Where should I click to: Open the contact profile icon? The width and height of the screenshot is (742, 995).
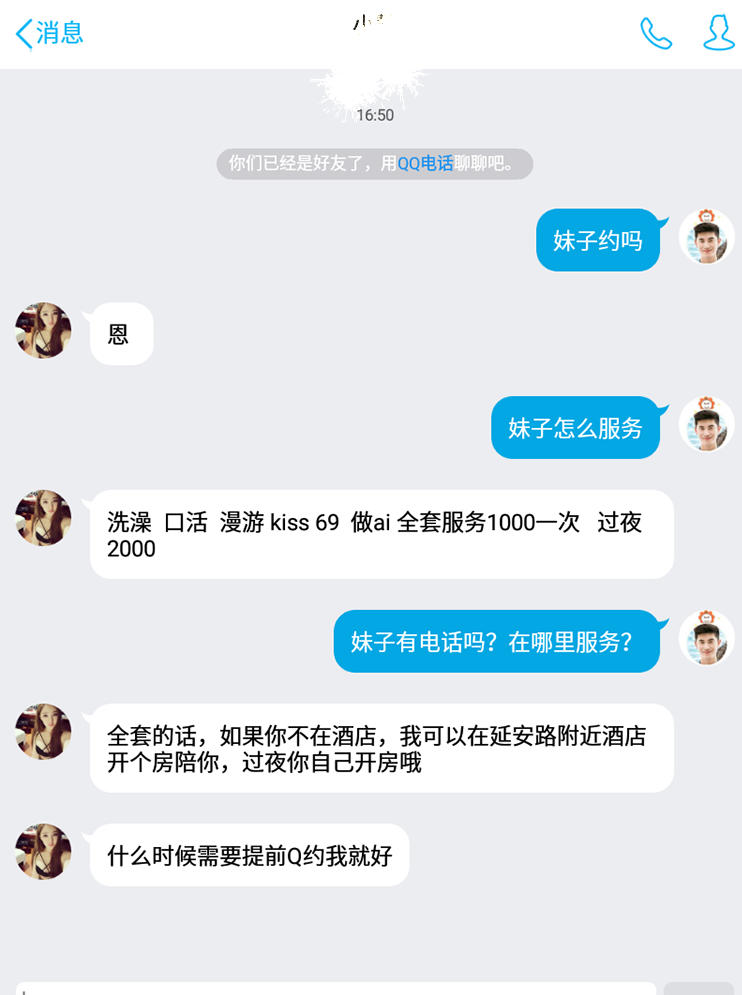pos(718,33)
